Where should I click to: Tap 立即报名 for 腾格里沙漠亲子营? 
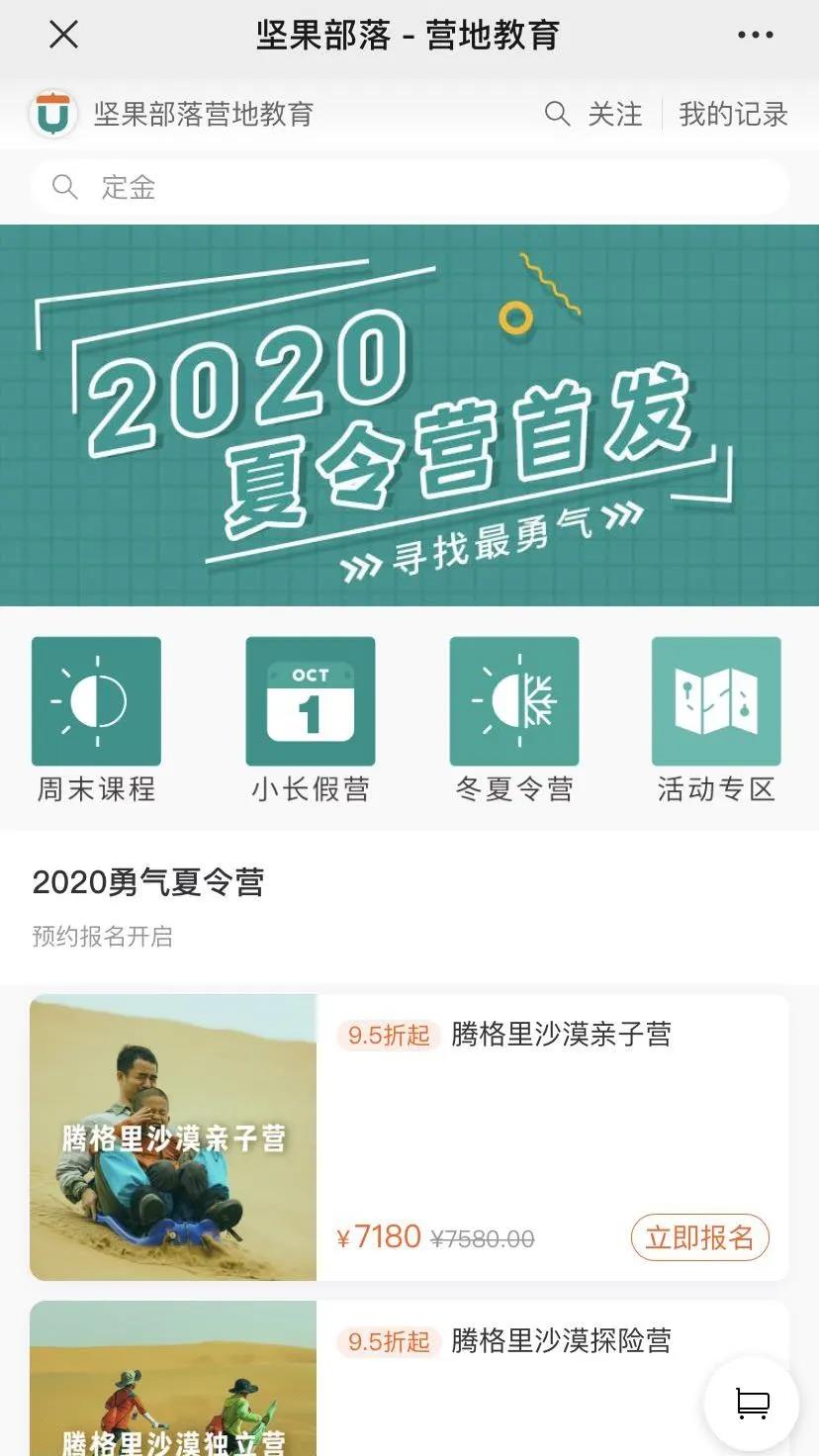coord(699,1237)
